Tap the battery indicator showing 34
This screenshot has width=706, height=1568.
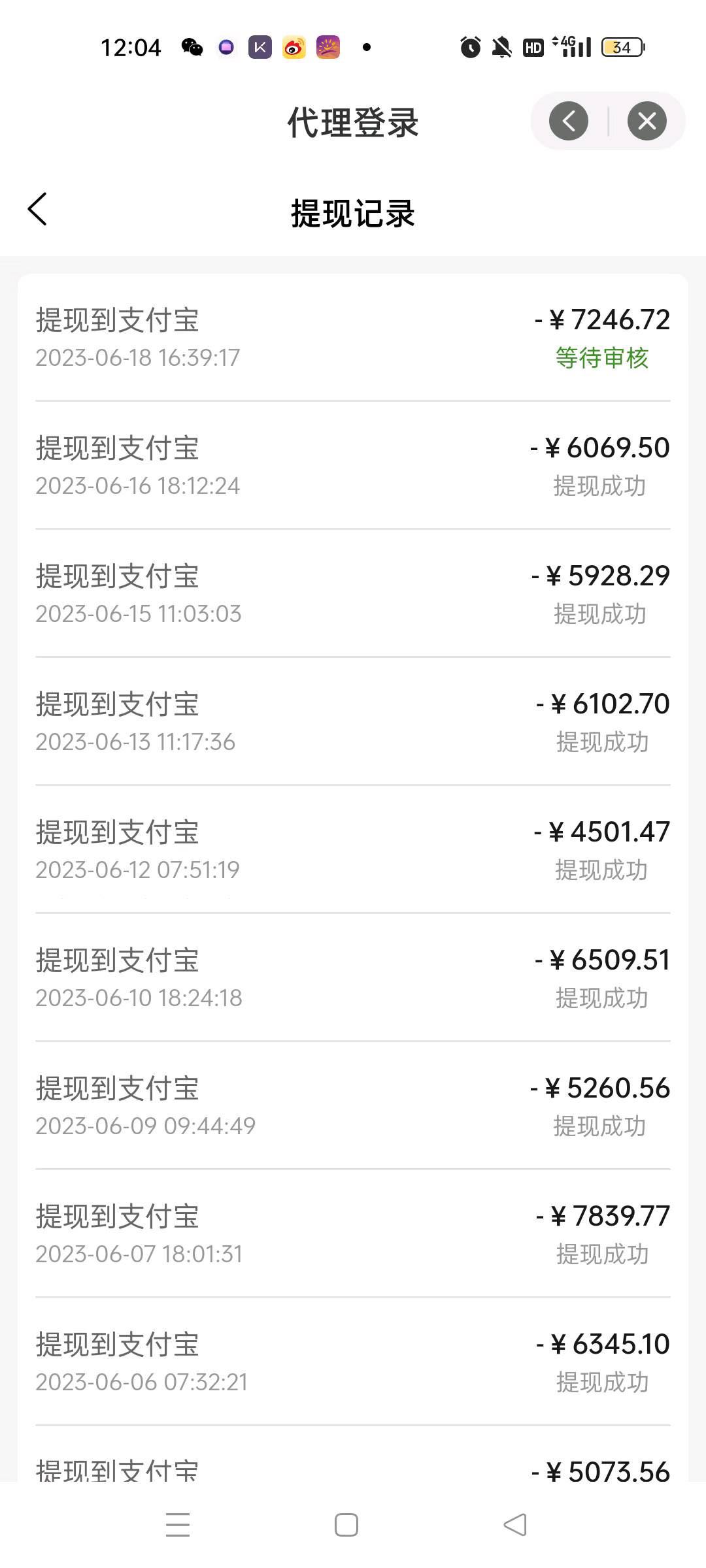(621, 48)
